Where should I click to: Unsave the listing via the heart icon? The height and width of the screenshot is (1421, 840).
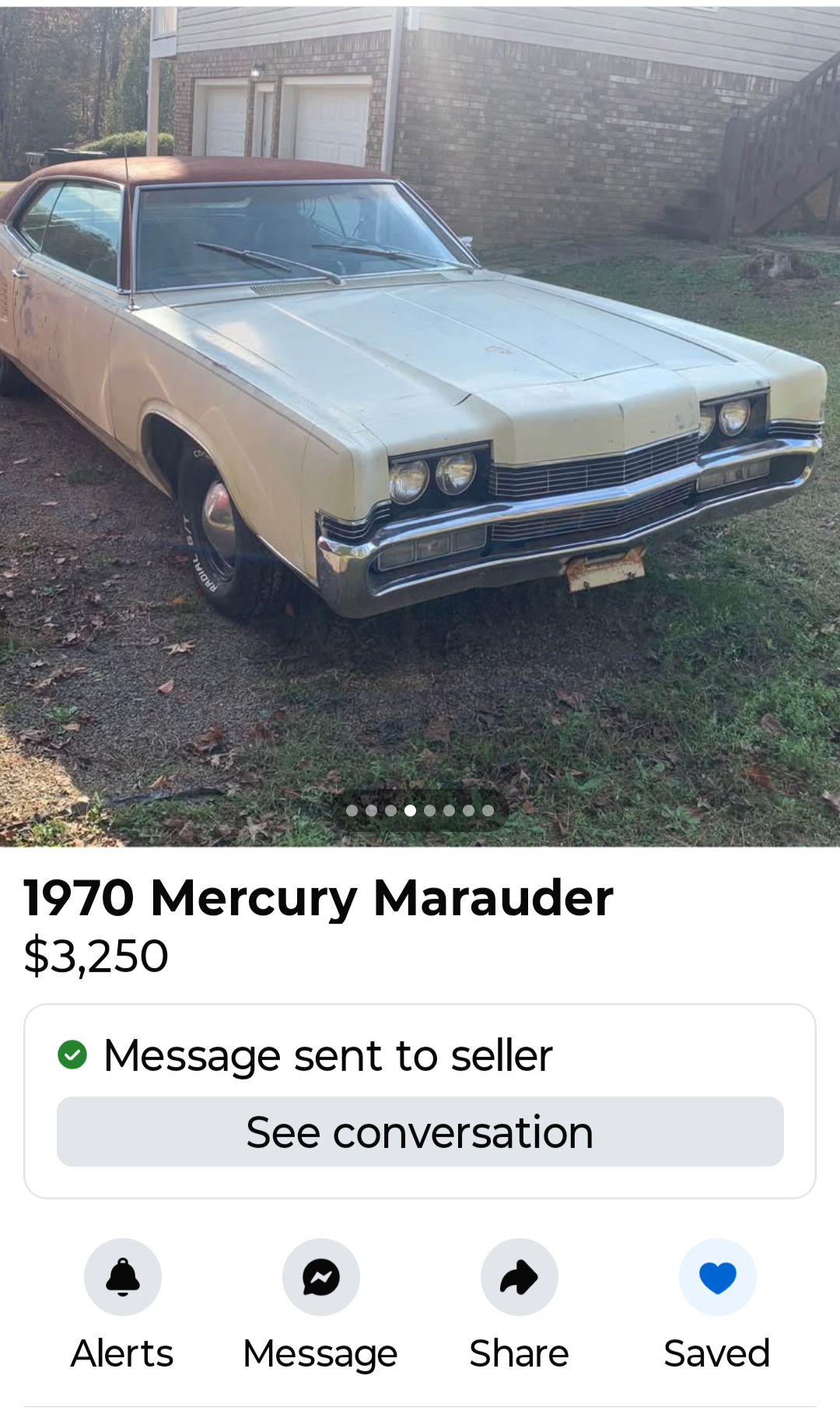[718, 1277]
